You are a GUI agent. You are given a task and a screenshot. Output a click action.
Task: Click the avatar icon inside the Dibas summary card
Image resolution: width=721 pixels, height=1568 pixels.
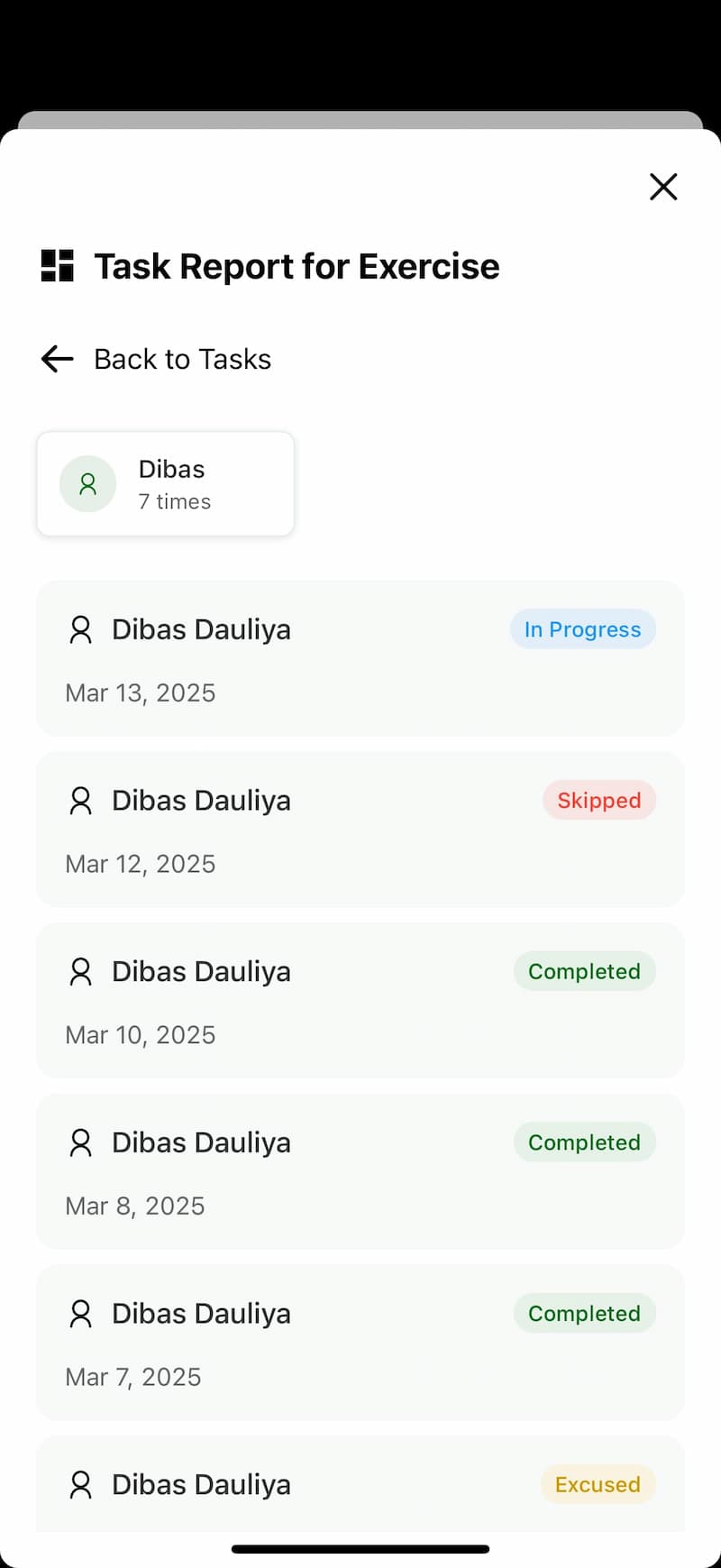87,484
